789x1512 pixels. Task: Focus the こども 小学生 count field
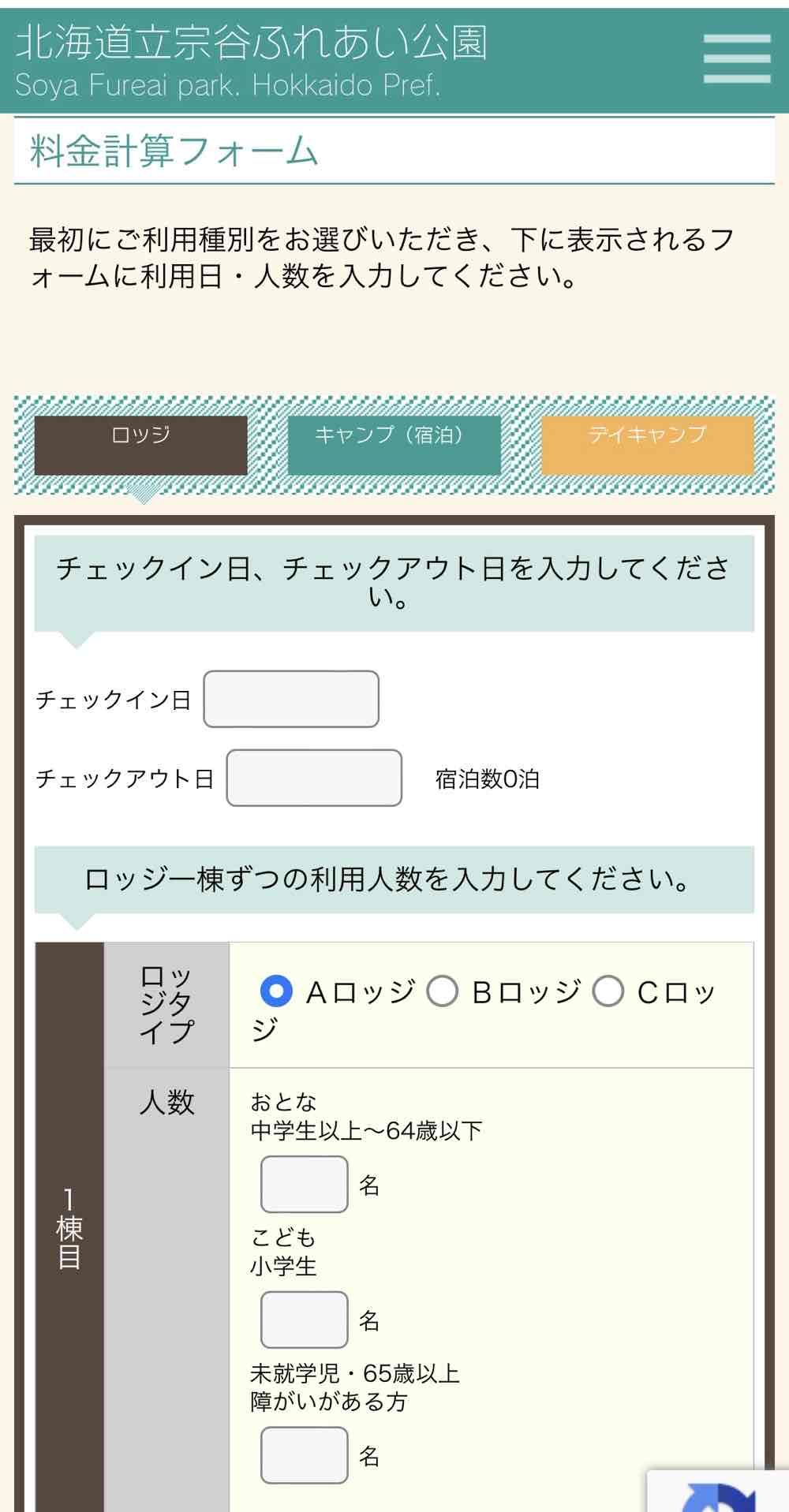click(x=305, y=1319)
